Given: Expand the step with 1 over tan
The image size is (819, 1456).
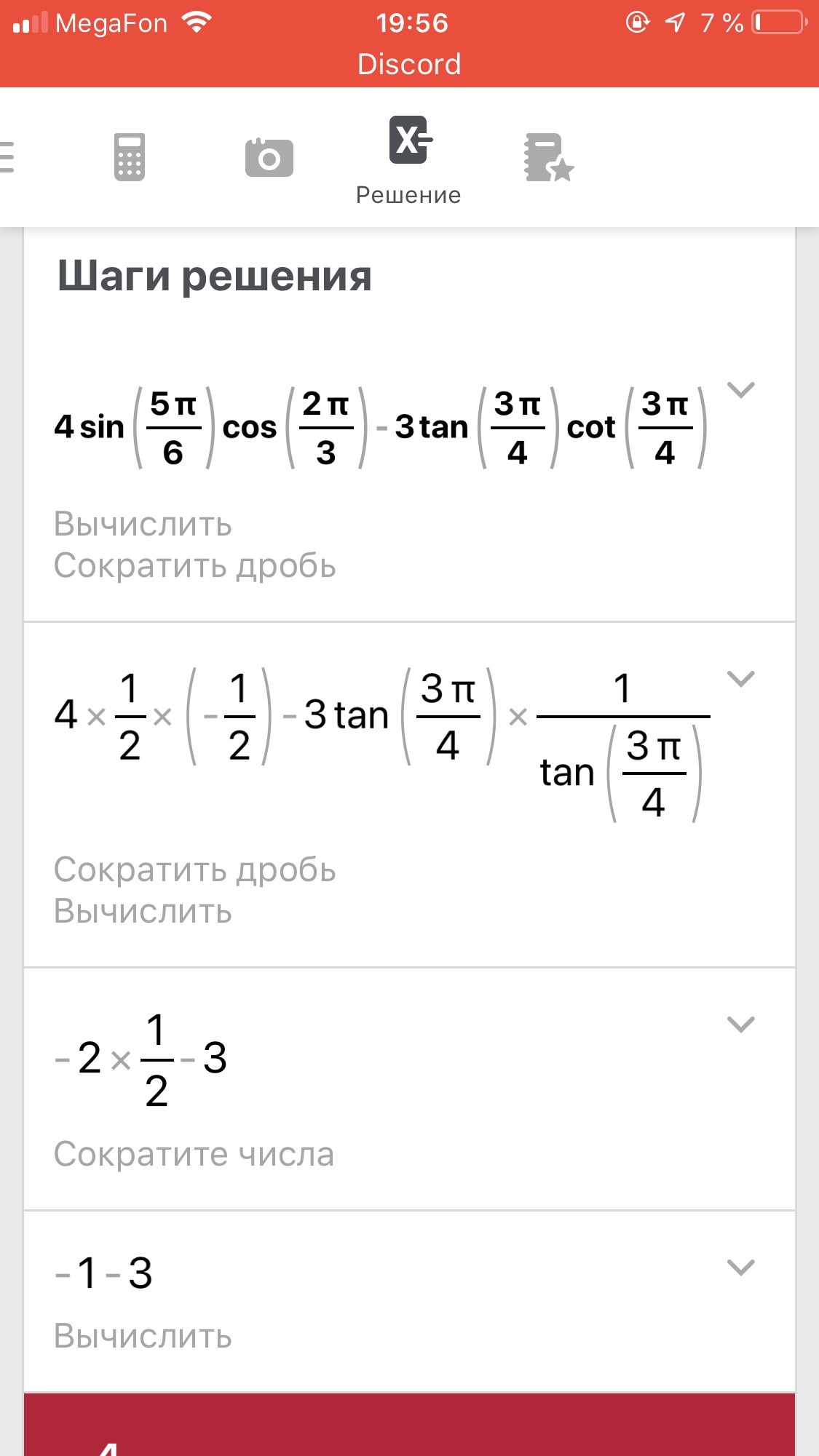Looking at the screenshot, I should [740, 679].
